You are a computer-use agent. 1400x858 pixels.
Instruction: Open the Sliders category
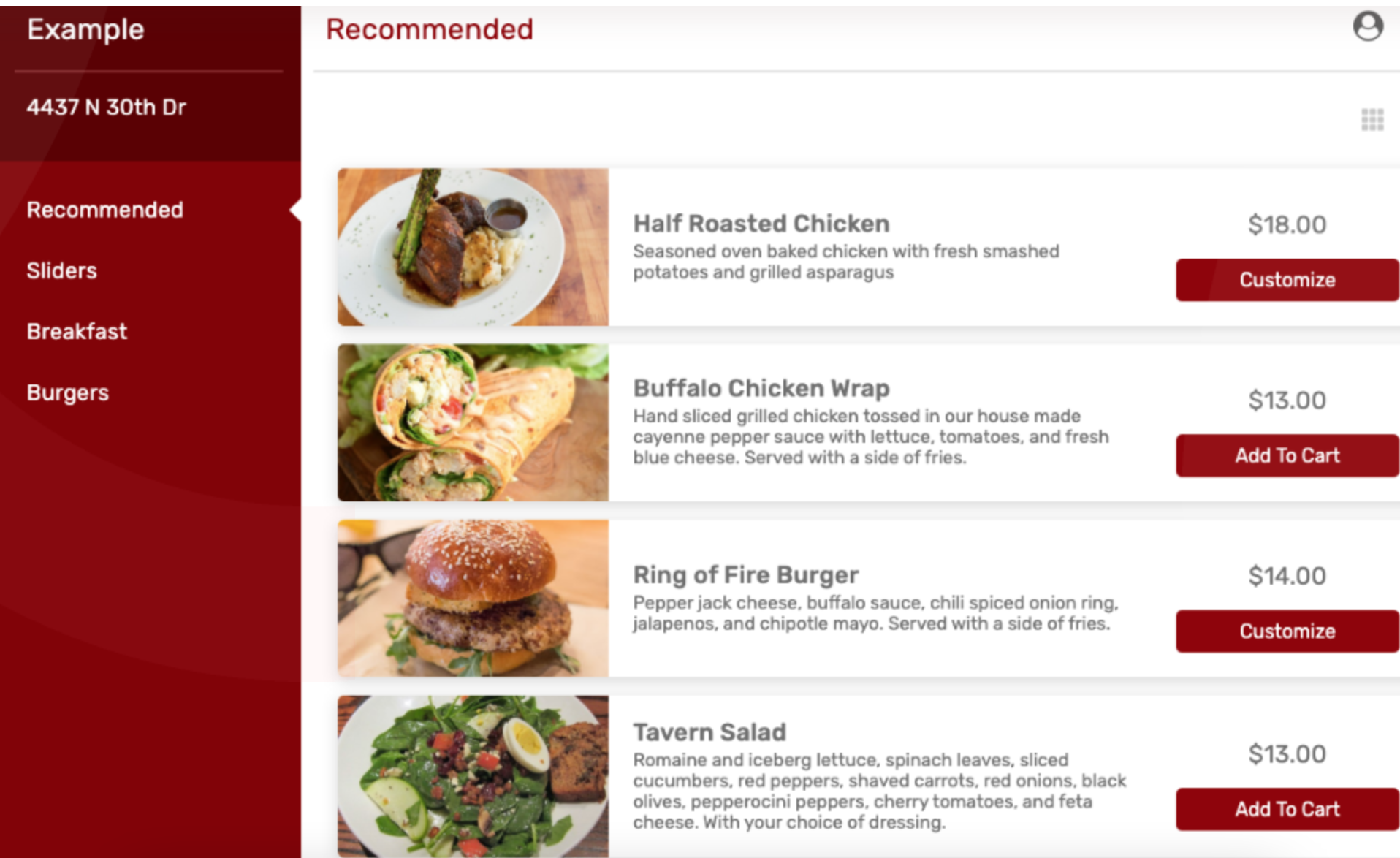coord(61,270)
